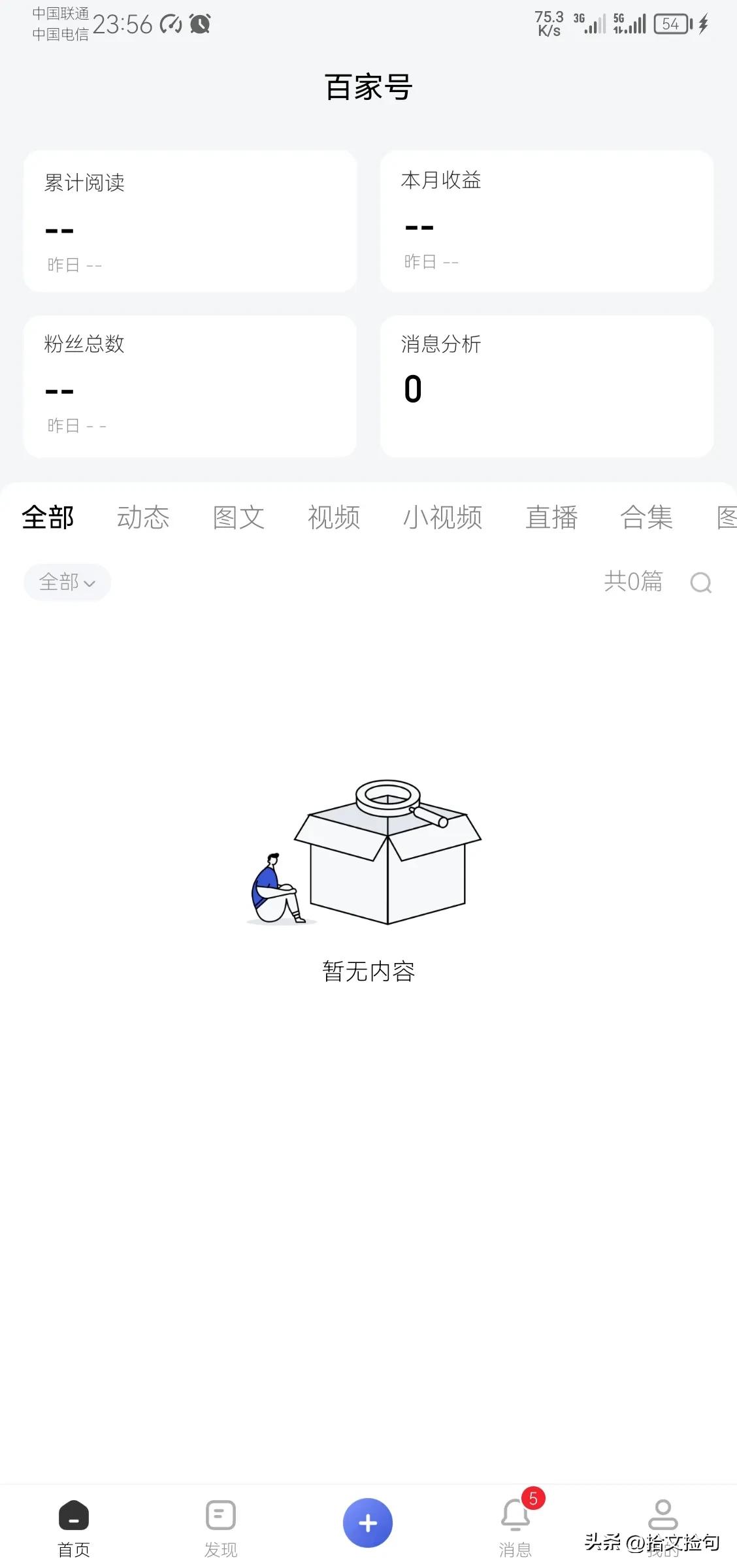Open the alarm clock icon in status bar

pos(199,24)
